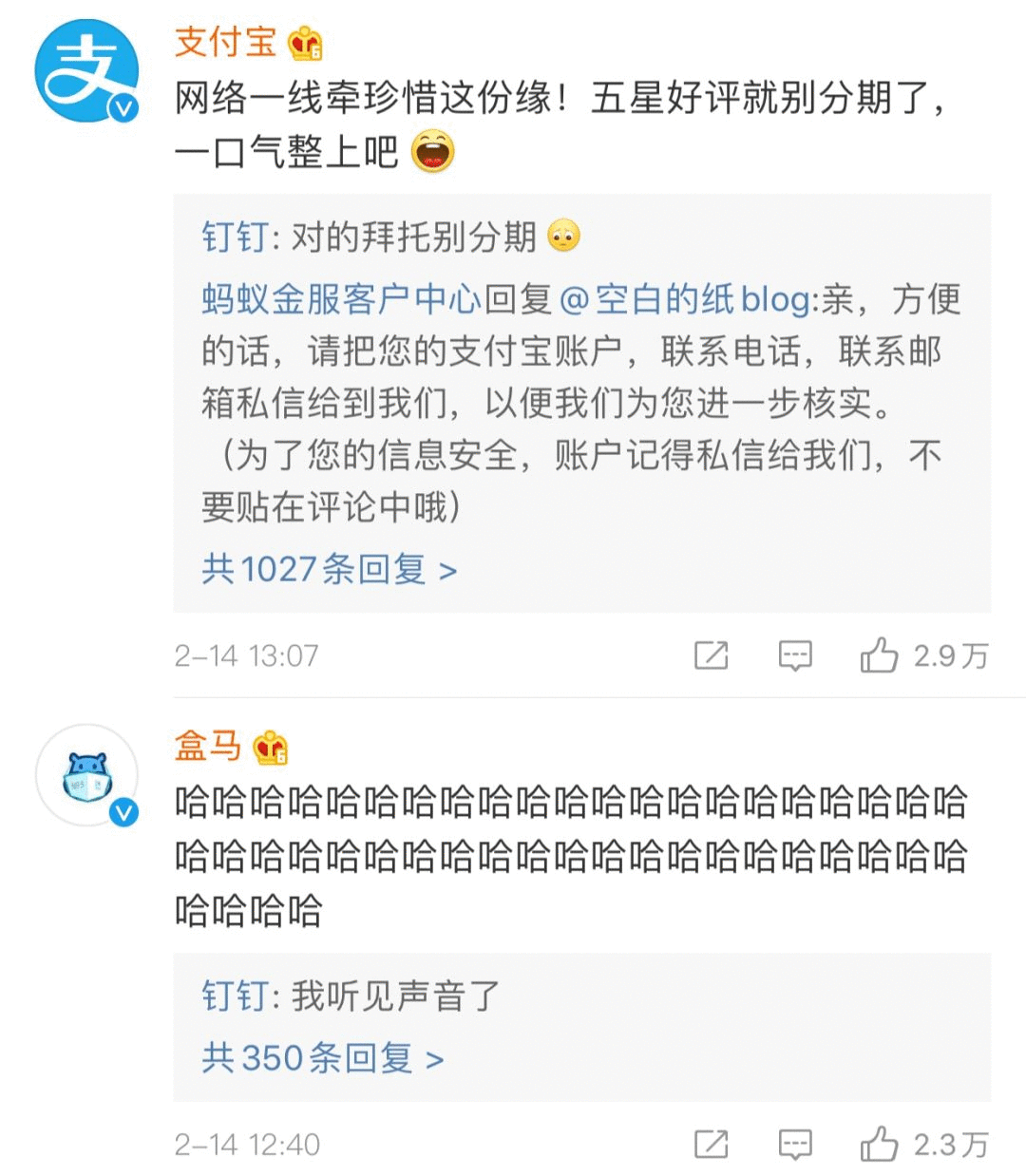Open @空白的纸blog mention link
The height and width of the screenshot is (1176, 1026).
684,299
